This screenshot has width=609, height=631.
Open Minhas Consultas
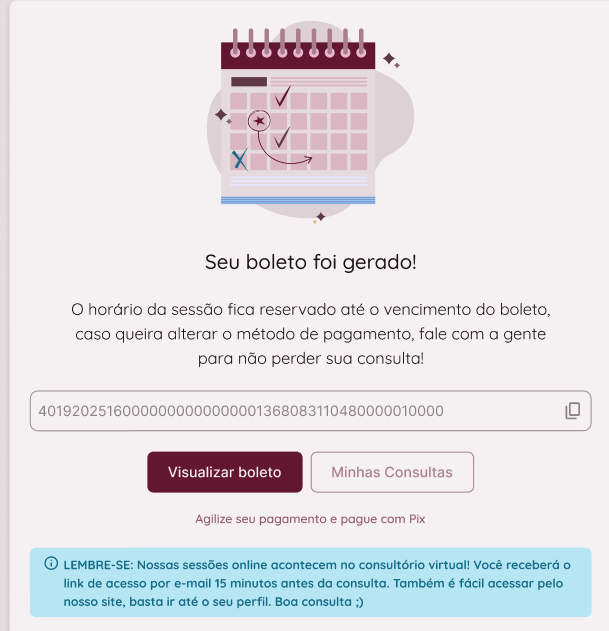pyautogui.click(x=392, y=472)
